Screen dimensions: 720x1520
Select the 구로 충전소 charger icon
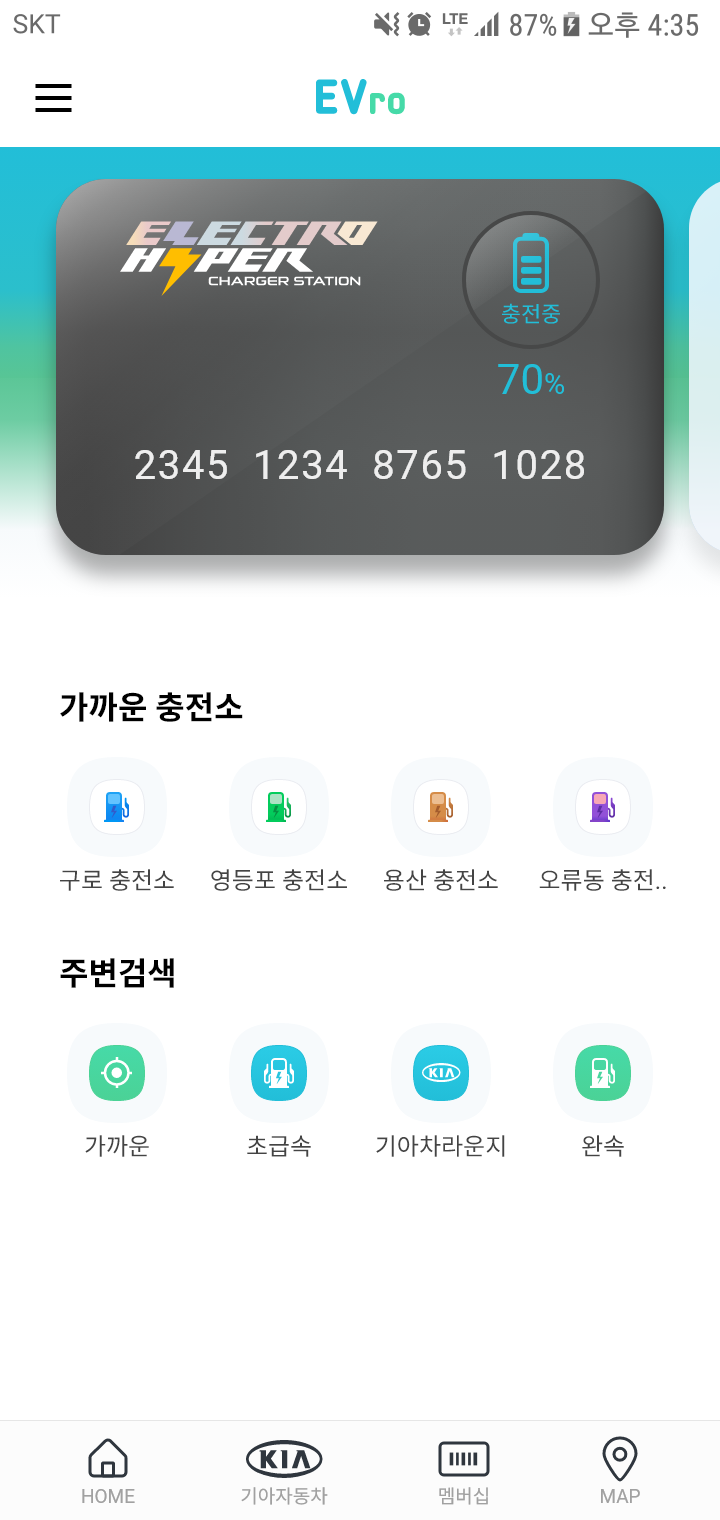pos(117,807)
